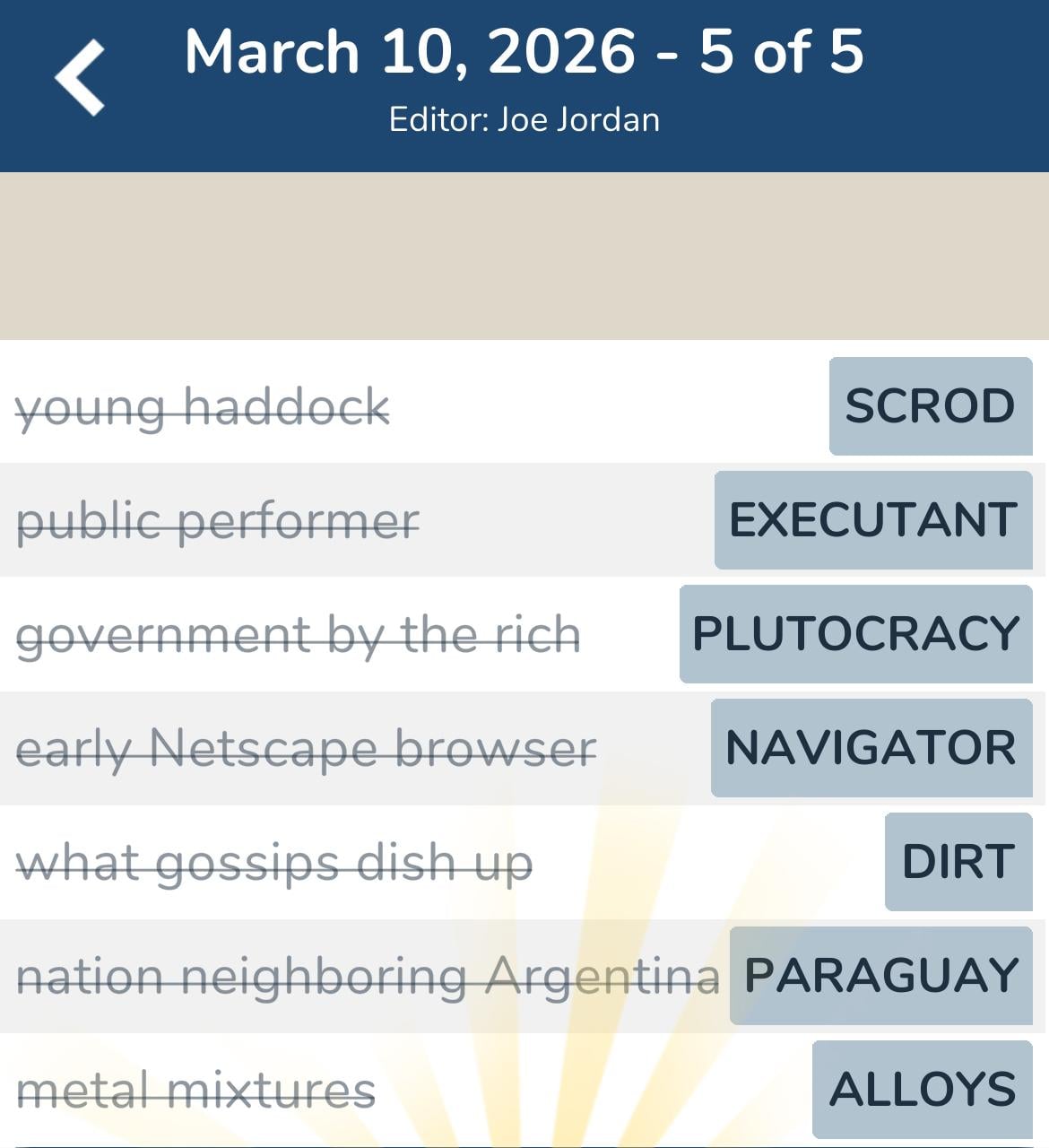Click the 'March 10, 2026 - 5 of 5' title
Viewport: 1049px width, 1148px height.
click(x=524, y=52)
